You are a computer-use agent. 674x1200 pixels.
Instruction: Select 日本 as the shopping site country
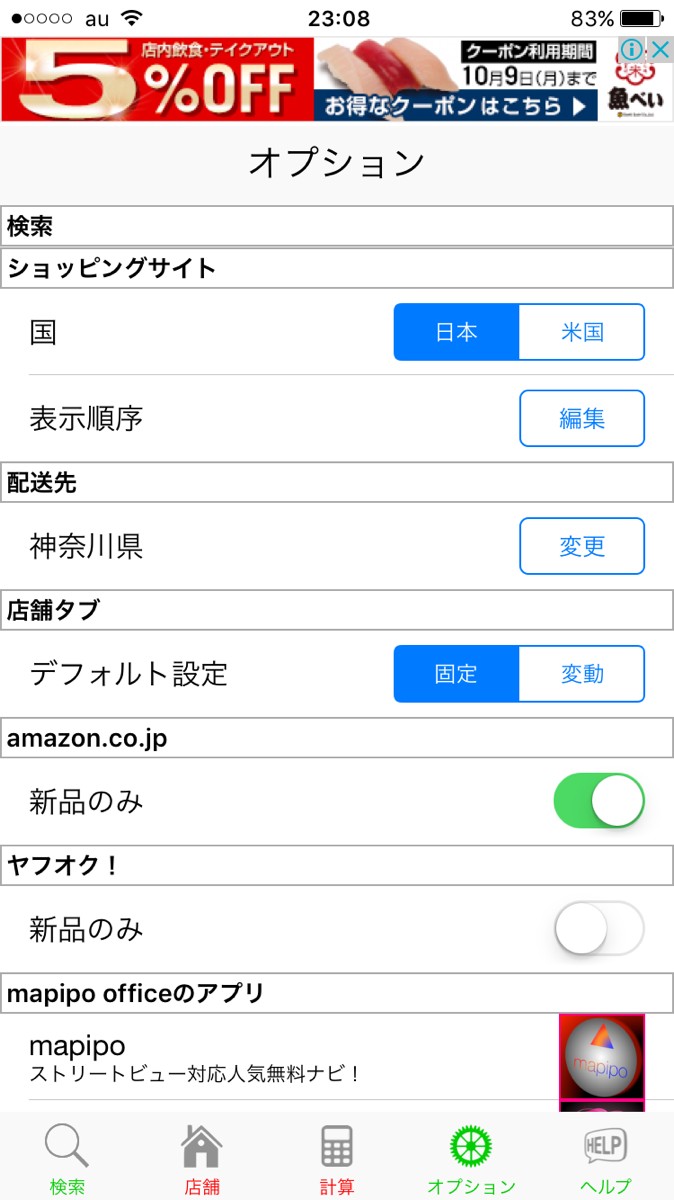pyautogui.click(x=457, y=332)
